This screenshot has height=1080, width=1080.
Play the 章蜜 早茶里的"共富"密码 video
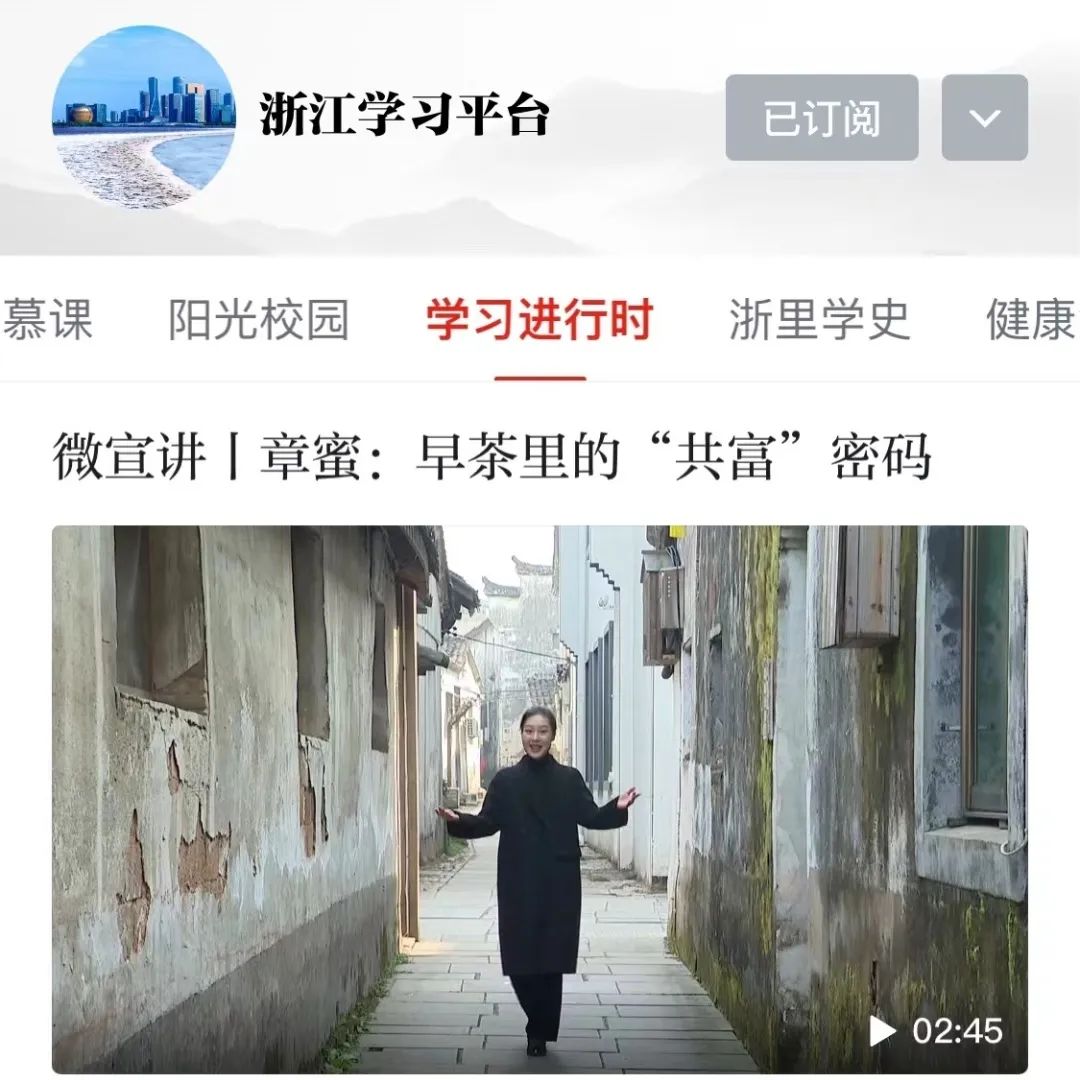click(539, 798)
